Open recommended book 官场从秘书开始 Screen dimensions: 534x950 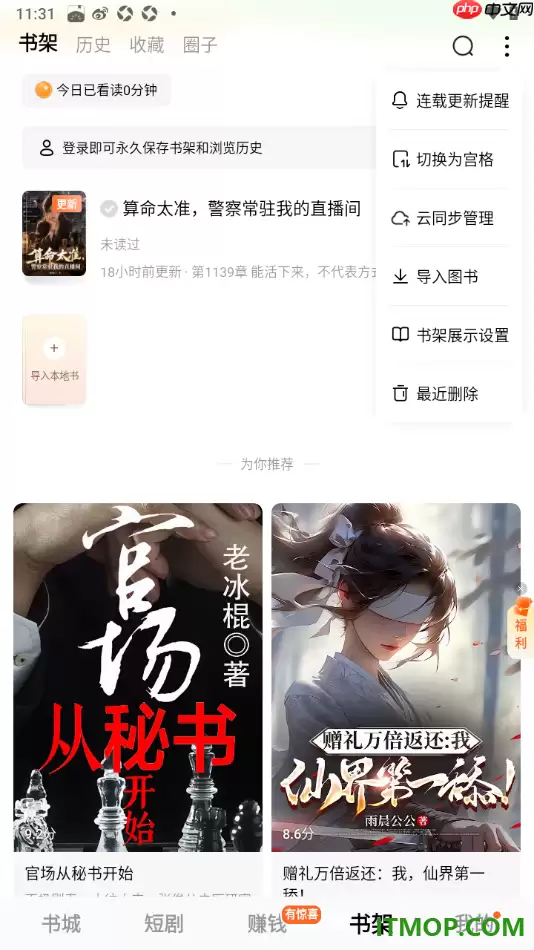coord(138,699)
